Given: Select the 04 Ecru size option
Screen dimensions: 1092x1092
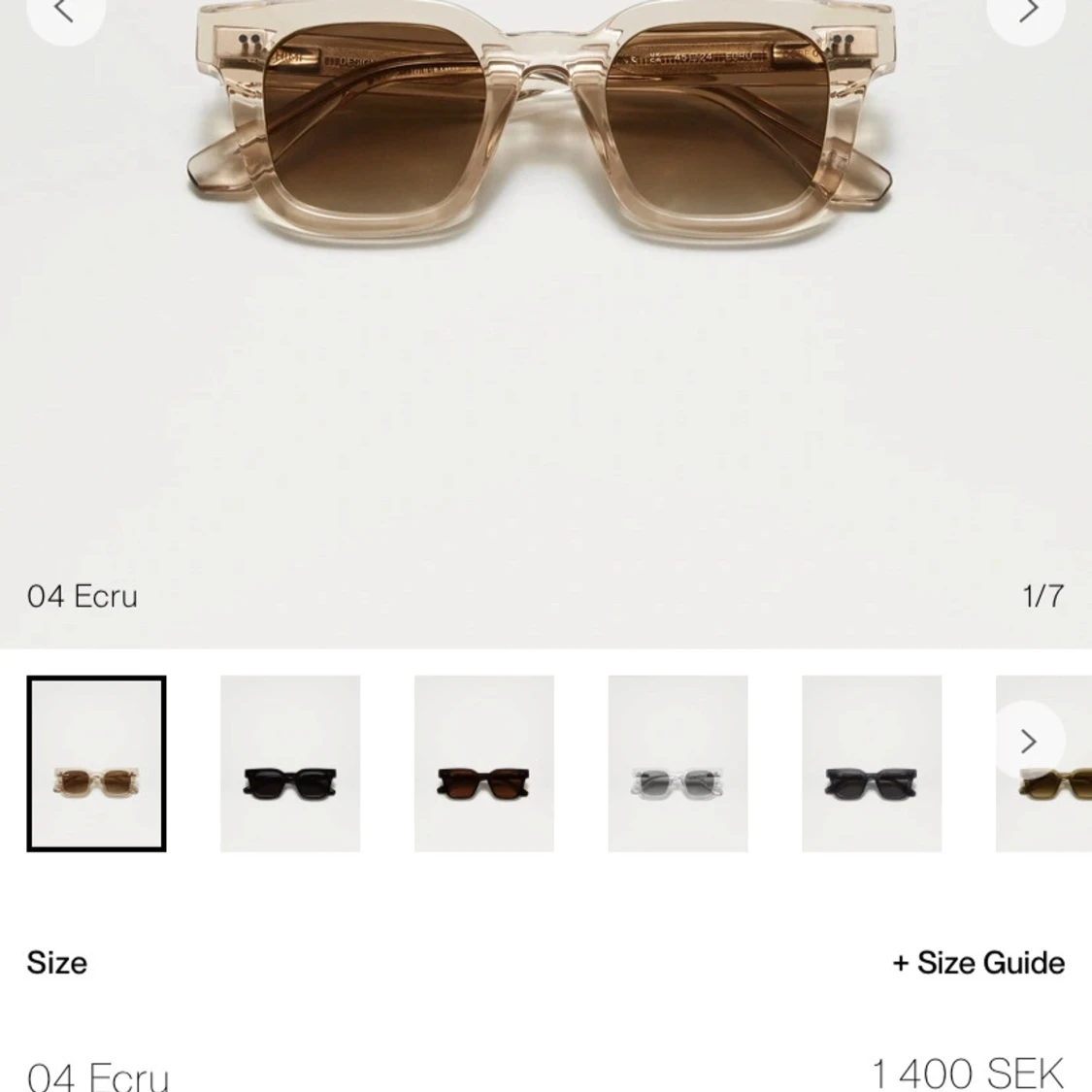Looking at the screenshot, I should [x=98, y=1075].
